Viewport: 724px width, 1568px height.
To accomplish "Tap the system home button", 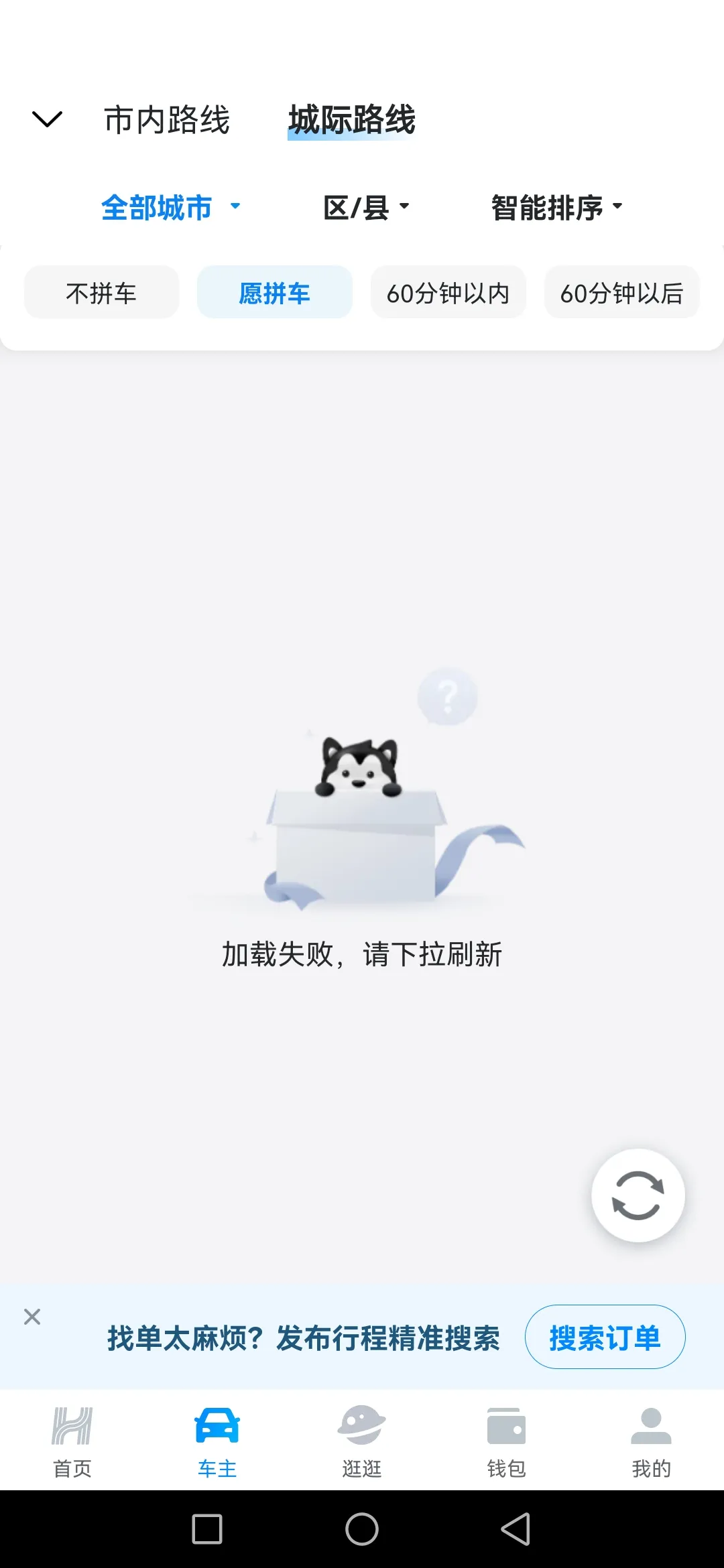I will pos(362,1529).
